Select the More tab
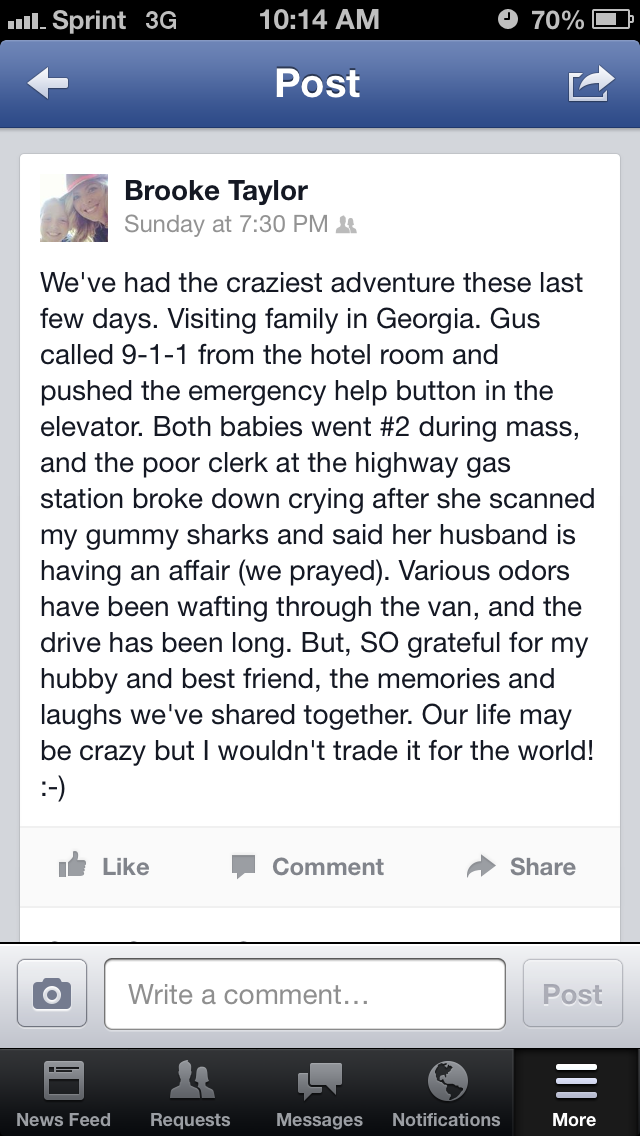The width and height of the screenshot is (640, 1136). click(x=574, y=1094)
